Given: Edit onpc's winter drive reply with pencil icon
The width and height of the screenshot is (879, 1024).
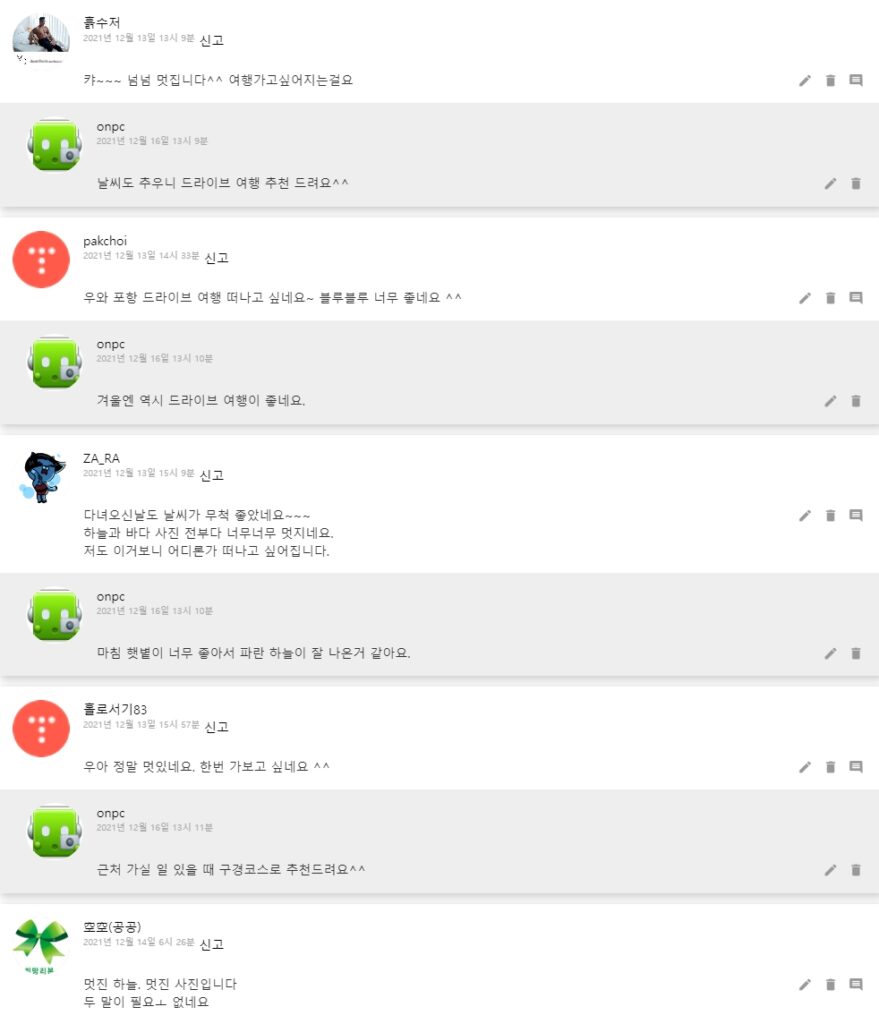Looking at the screenshot, I should [830, 401].
